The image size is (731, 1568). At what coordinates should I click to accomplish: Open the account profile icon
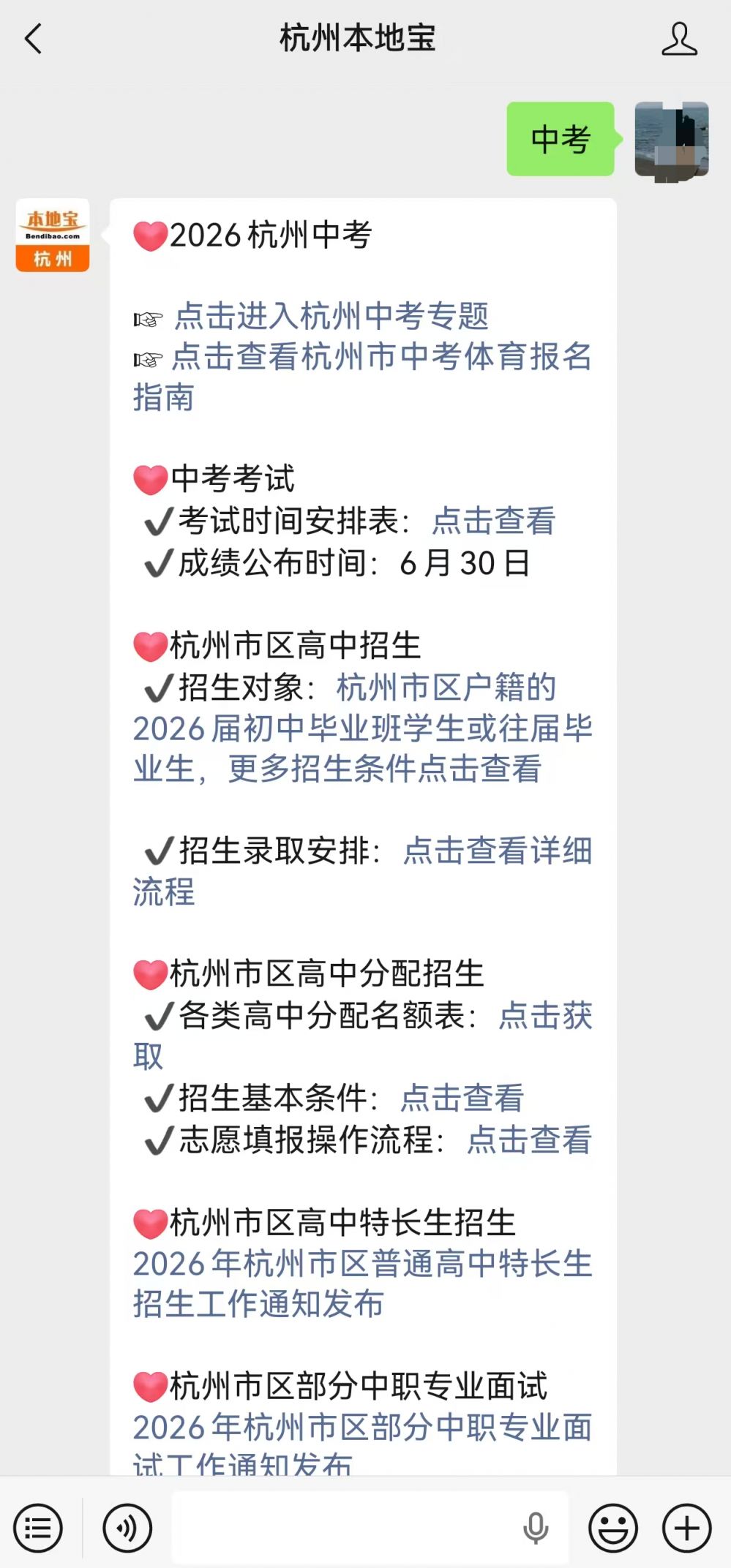point(679,39)
